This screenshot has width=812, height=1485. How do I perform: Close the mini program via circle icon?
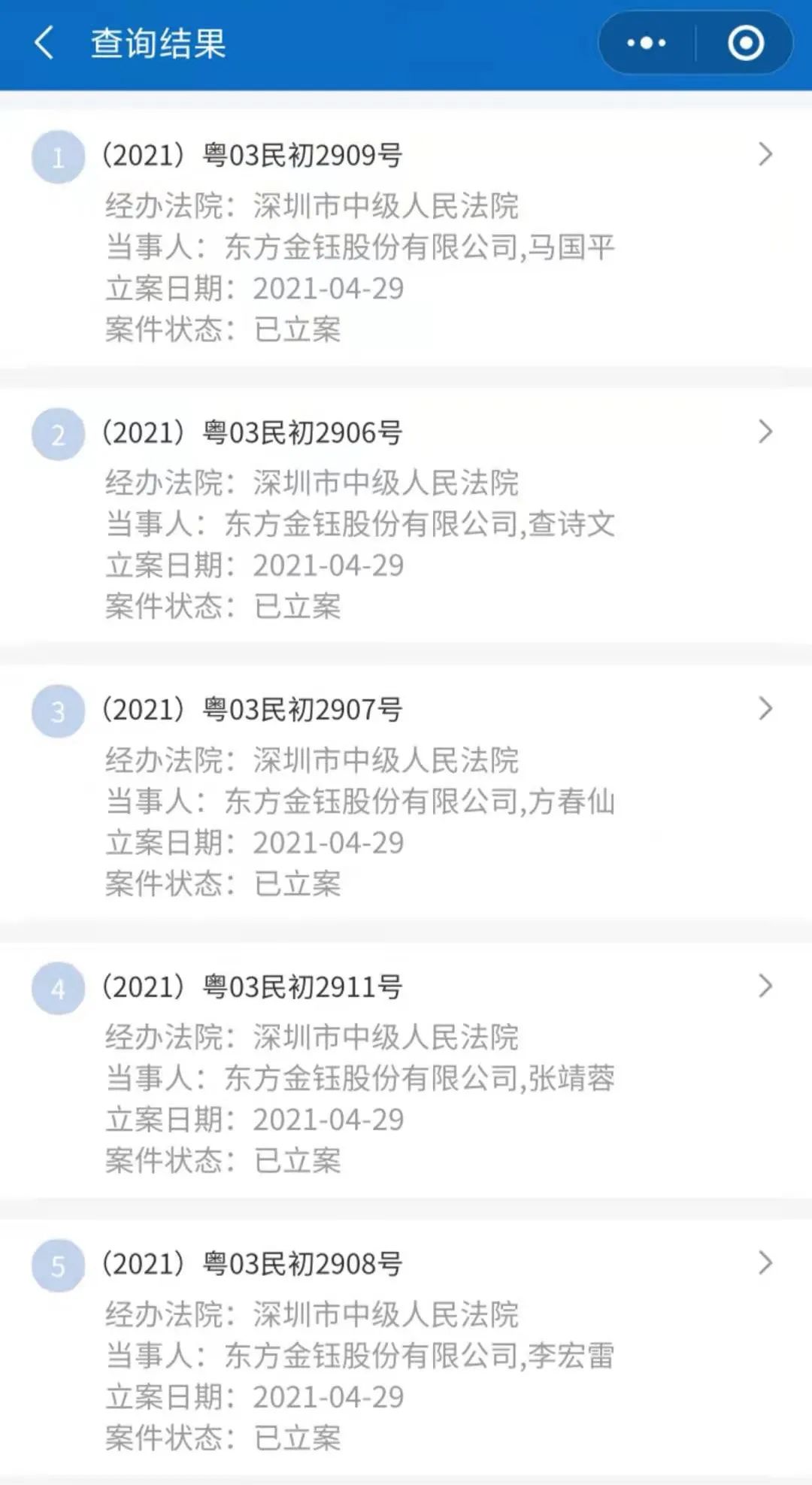(746, 43)
